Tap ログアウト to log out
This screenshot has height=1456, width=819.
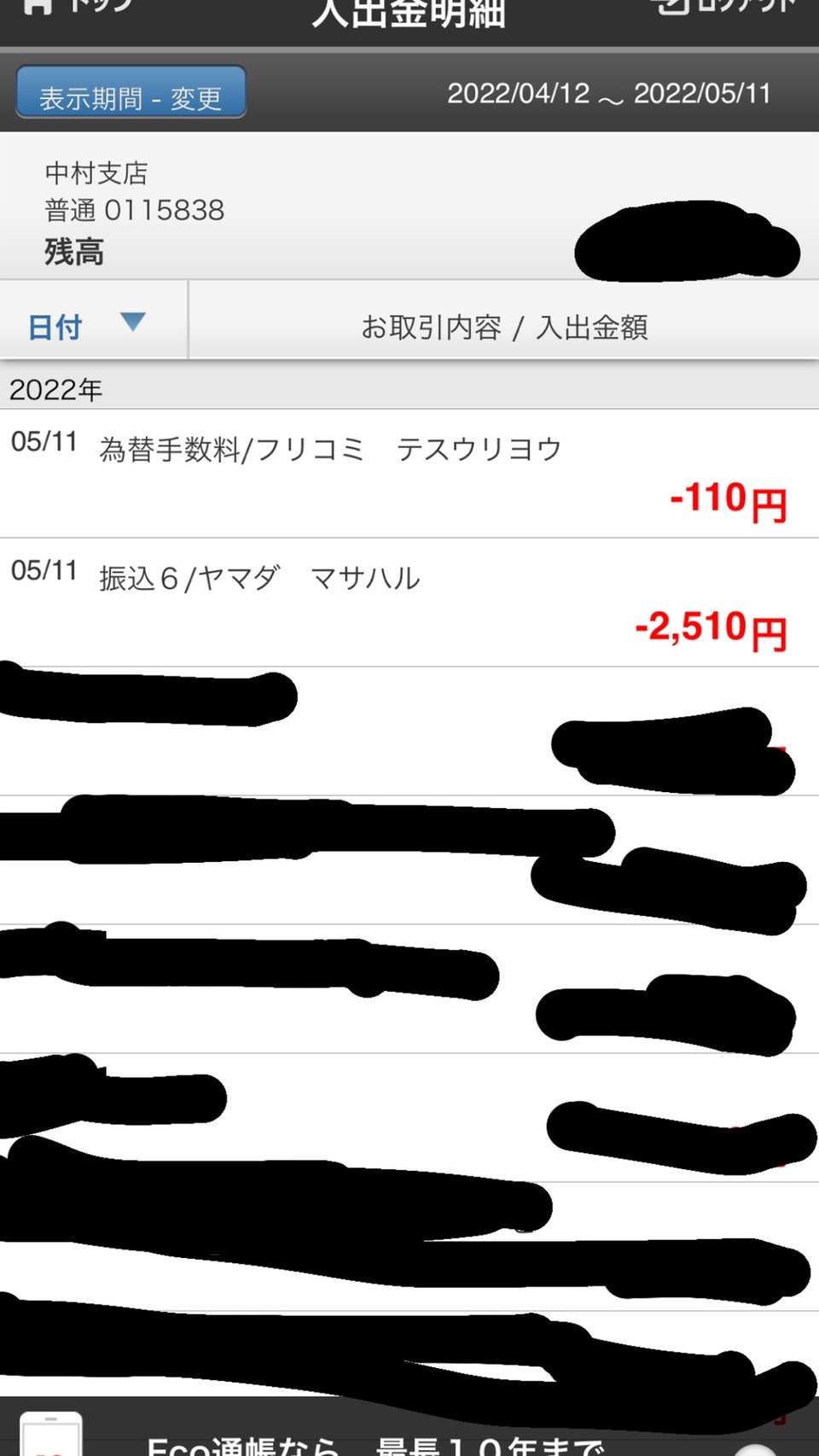point(724,9)
